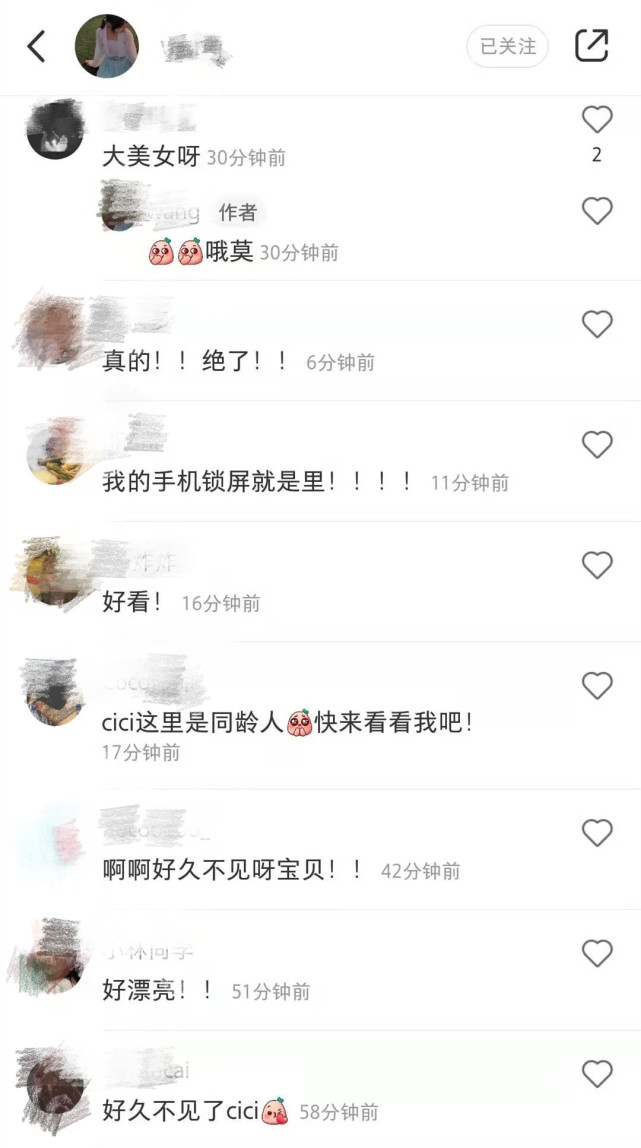The height and width of the screenshot is (1148, 641).
Task: Like the comment 好久不见了cici
Action: pyautogui.click(x=597, y=1074)
